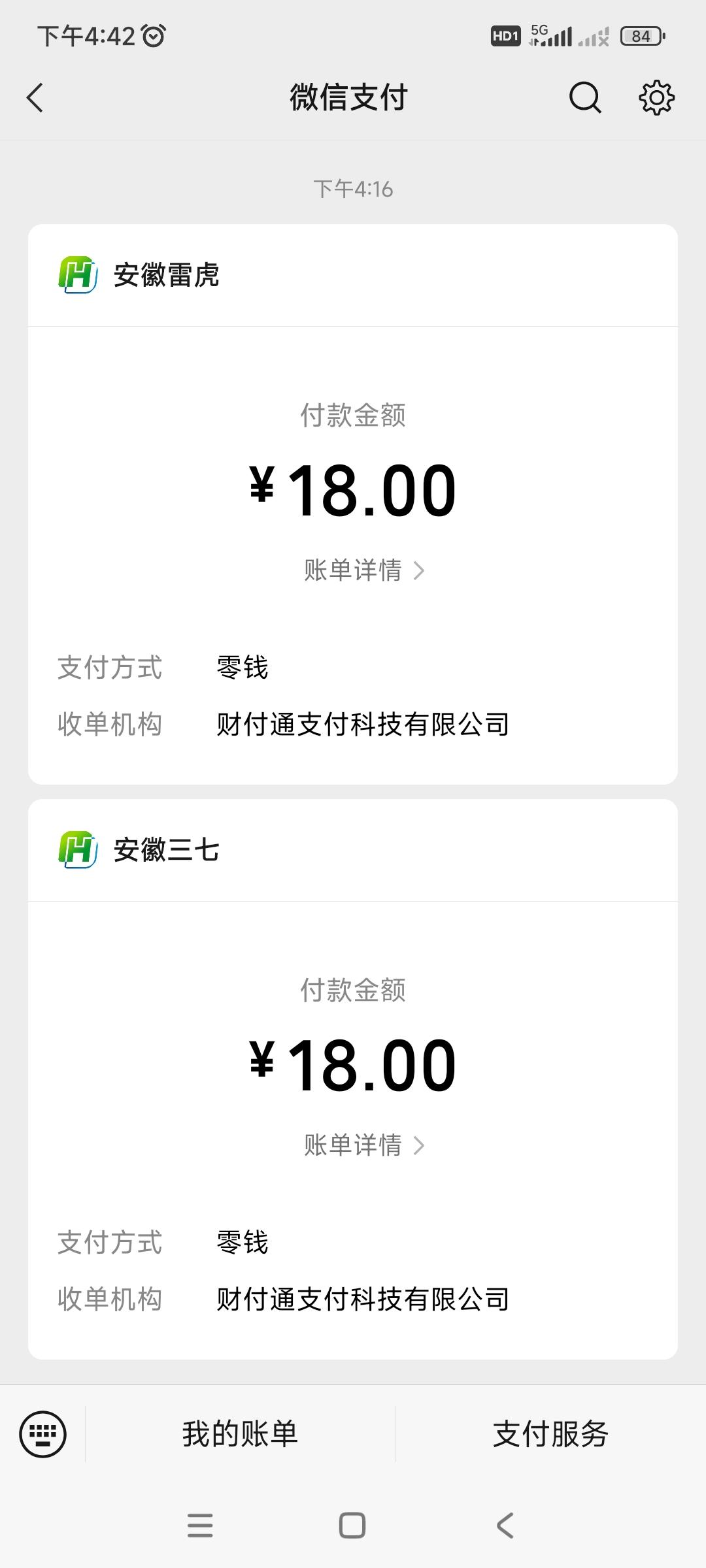Open 我的账单 menu

[x=240, y=1434]
